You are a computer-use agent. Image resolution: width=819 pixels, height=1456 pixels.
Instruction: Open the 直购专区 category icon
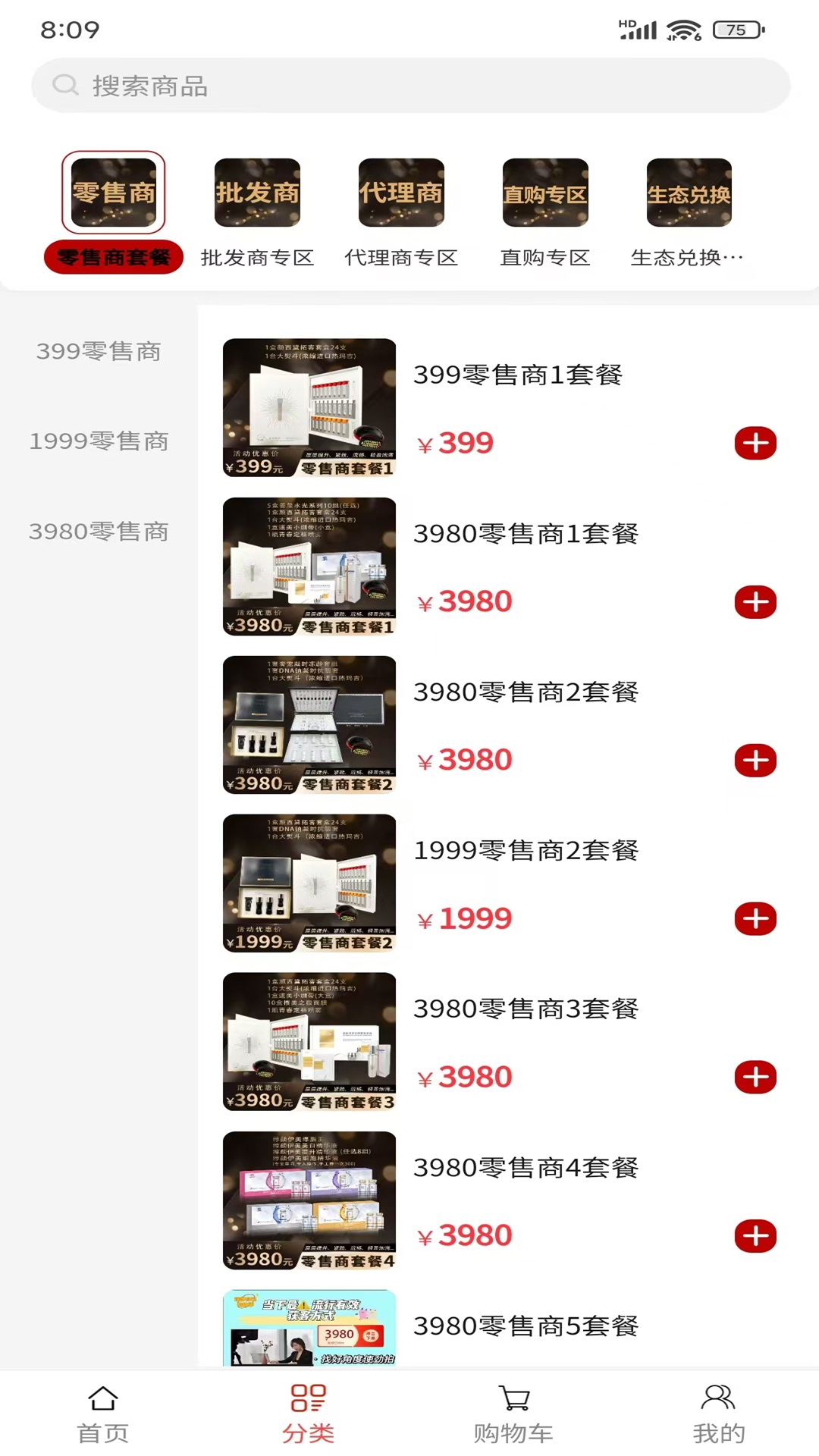click(x=545, y=193)
